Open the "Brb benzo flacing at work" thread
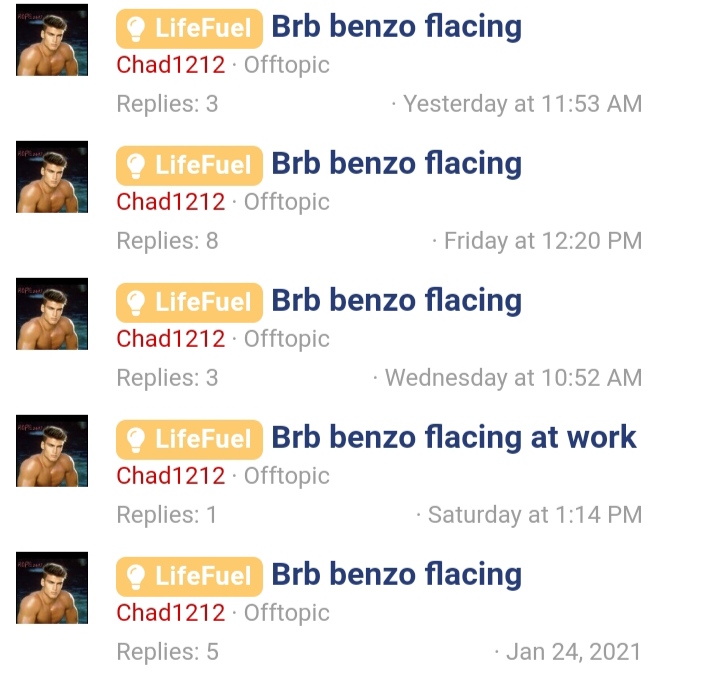The image size is (720, 697). pyautogui.click(x=453, y=437)
